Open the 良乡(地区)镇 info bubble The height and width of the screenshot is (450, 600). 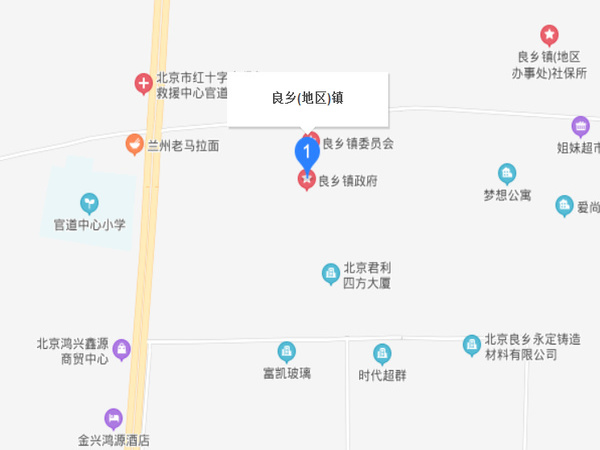tap(306, 98)
